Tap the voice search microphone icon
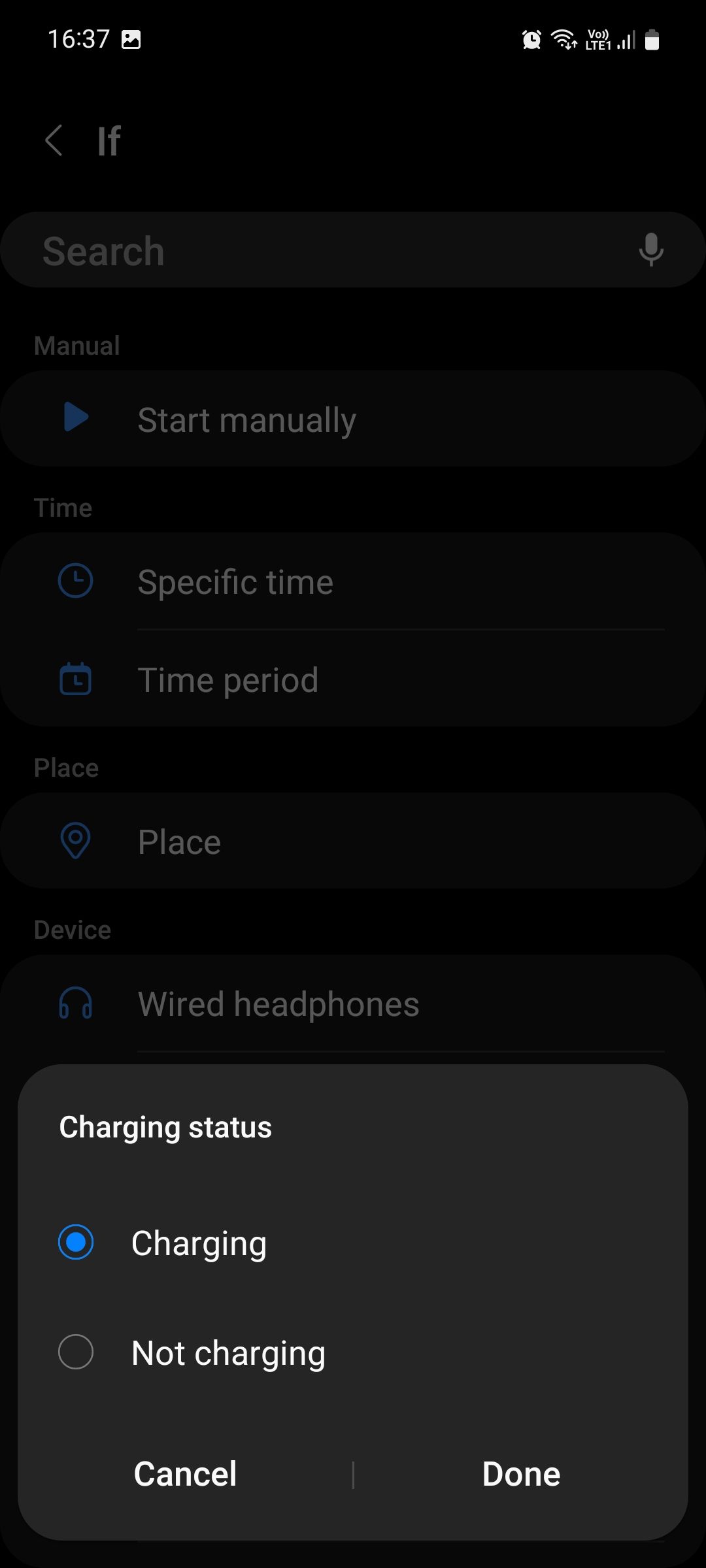The image size is (706, 1568). point(652,250)
